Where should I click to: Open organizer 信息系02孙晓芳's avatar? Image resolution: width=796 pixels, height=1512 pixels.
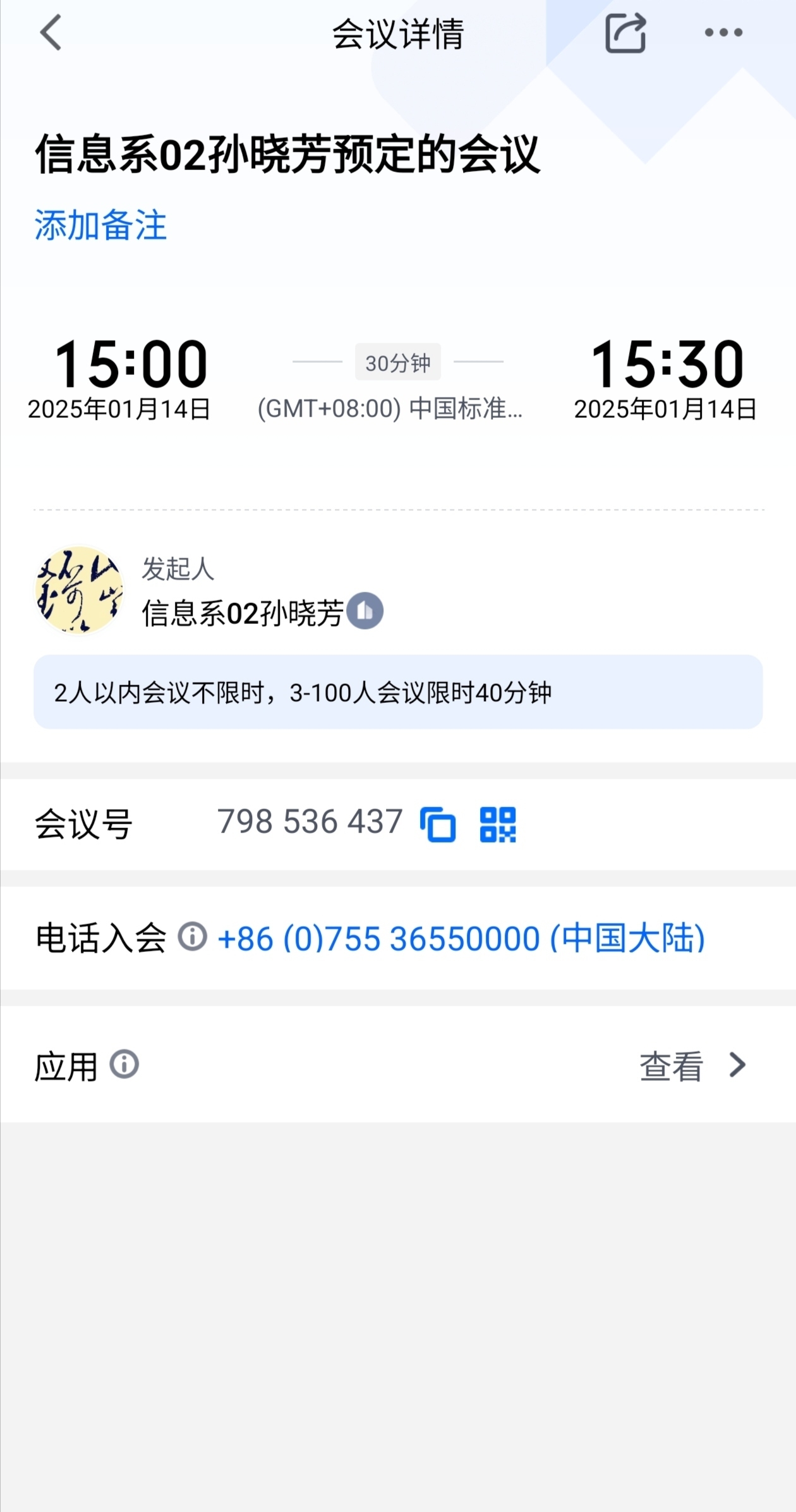[x=78, y=590]
